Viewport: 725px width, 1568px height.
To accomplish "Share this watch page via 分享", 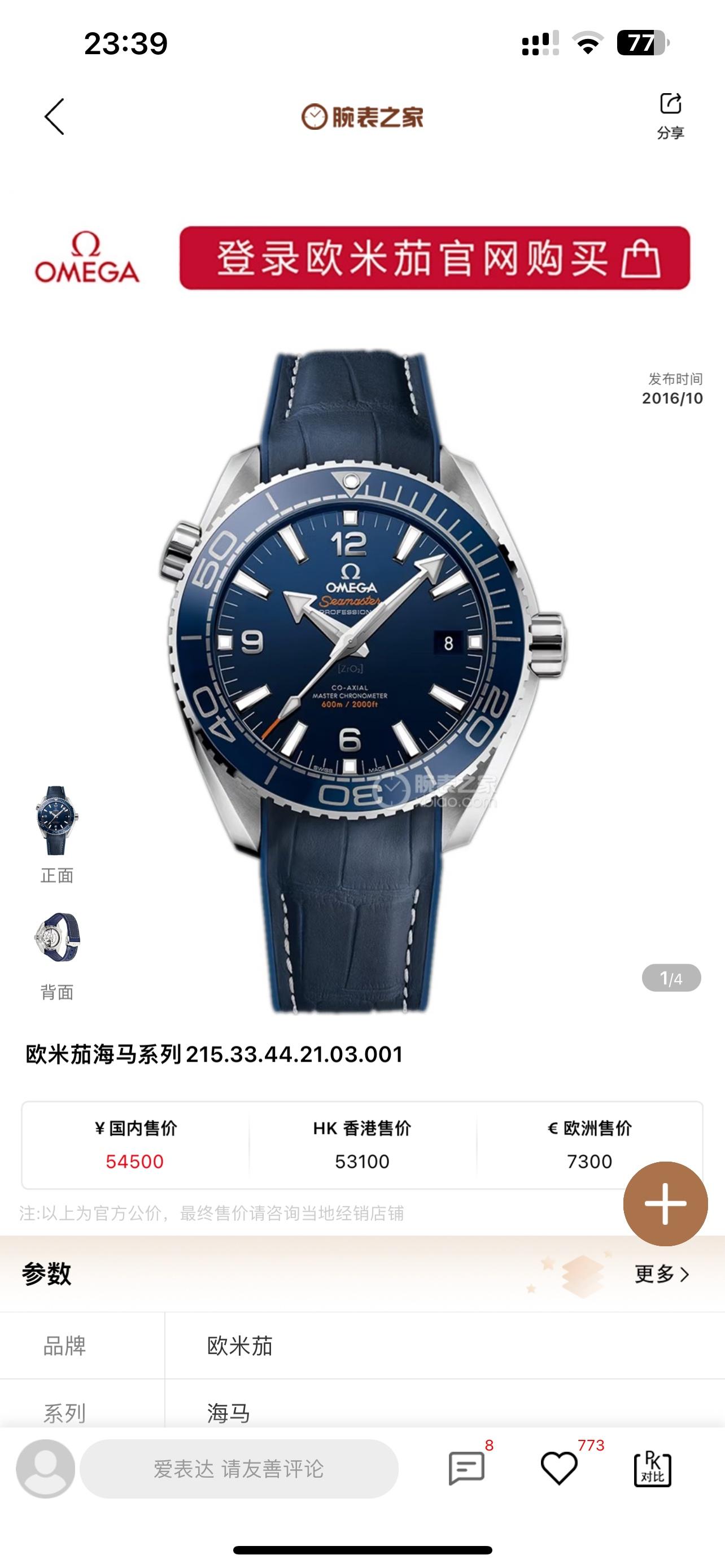I will (x=670, y=115).
